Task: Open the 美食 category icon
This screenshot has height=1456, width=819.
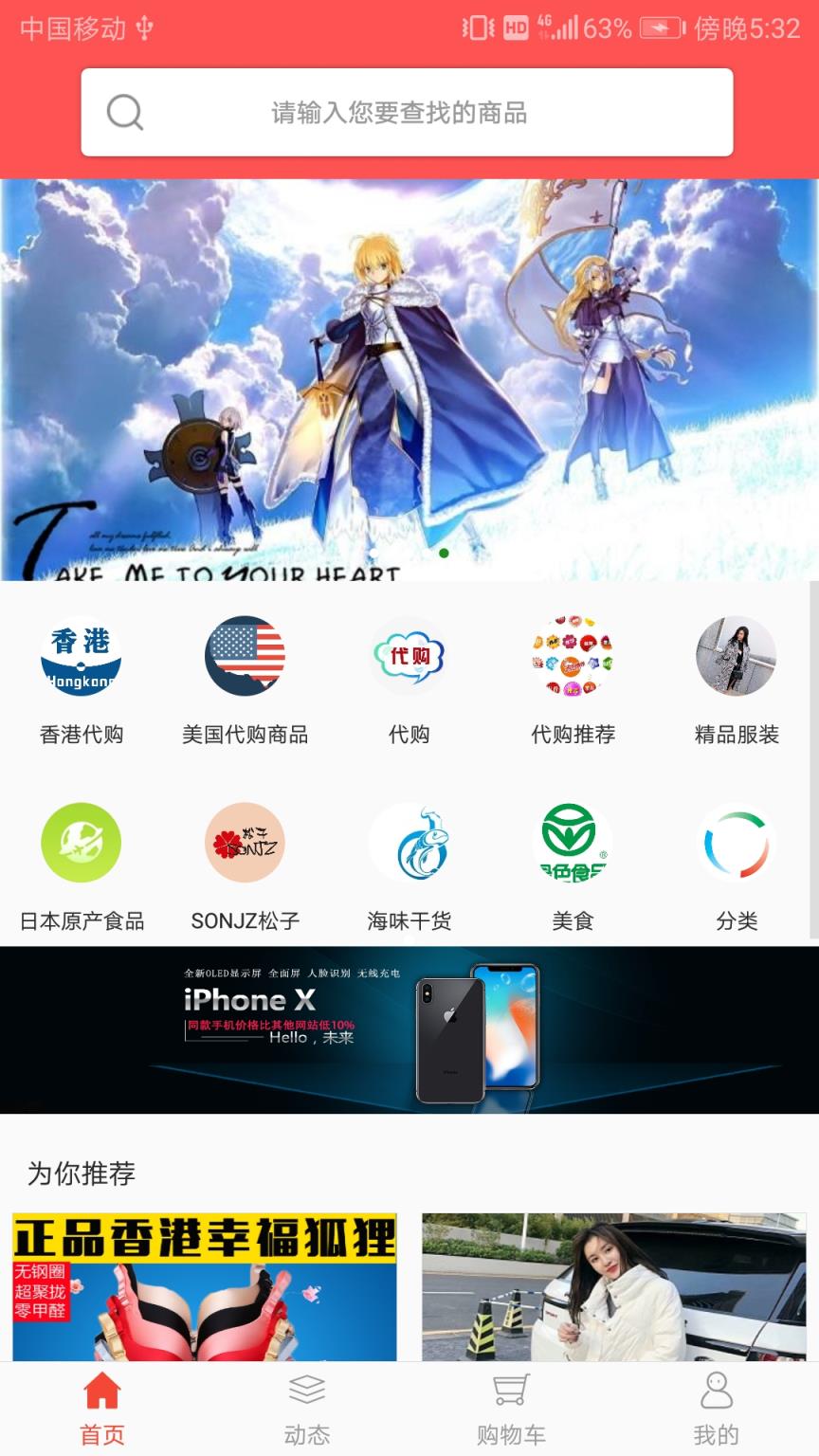Action: 573,842
